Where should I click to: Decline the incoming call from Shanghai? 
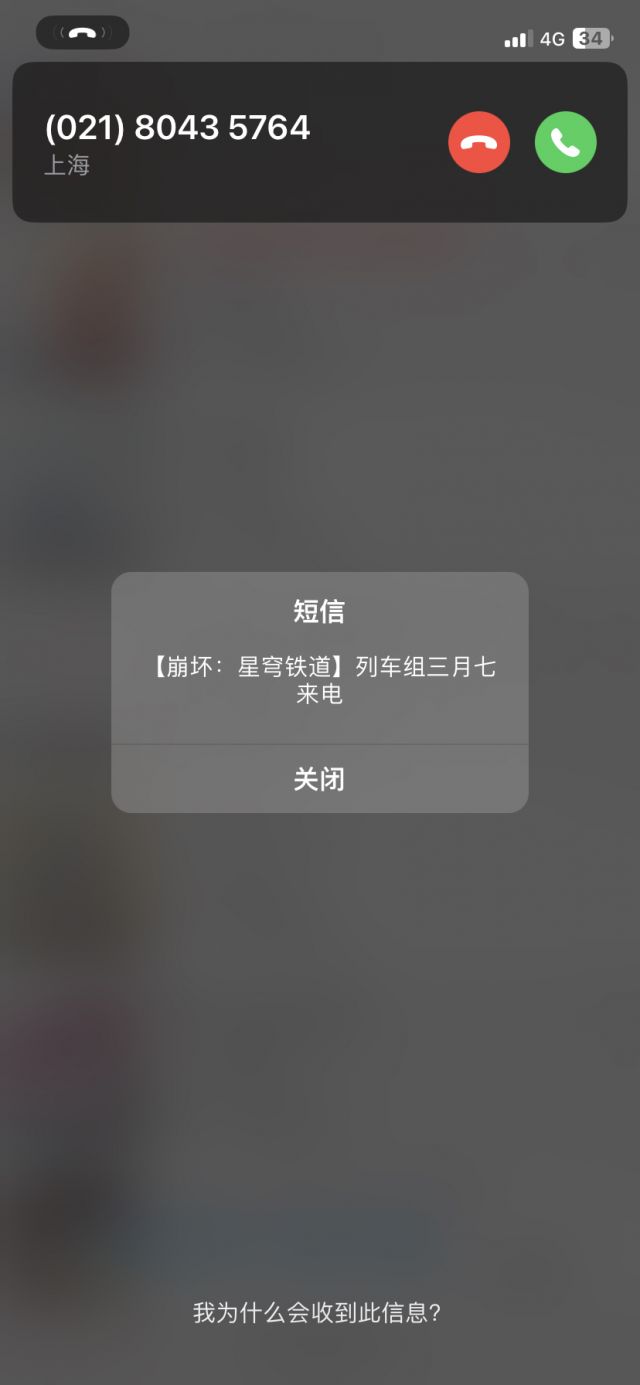[479, 142]
